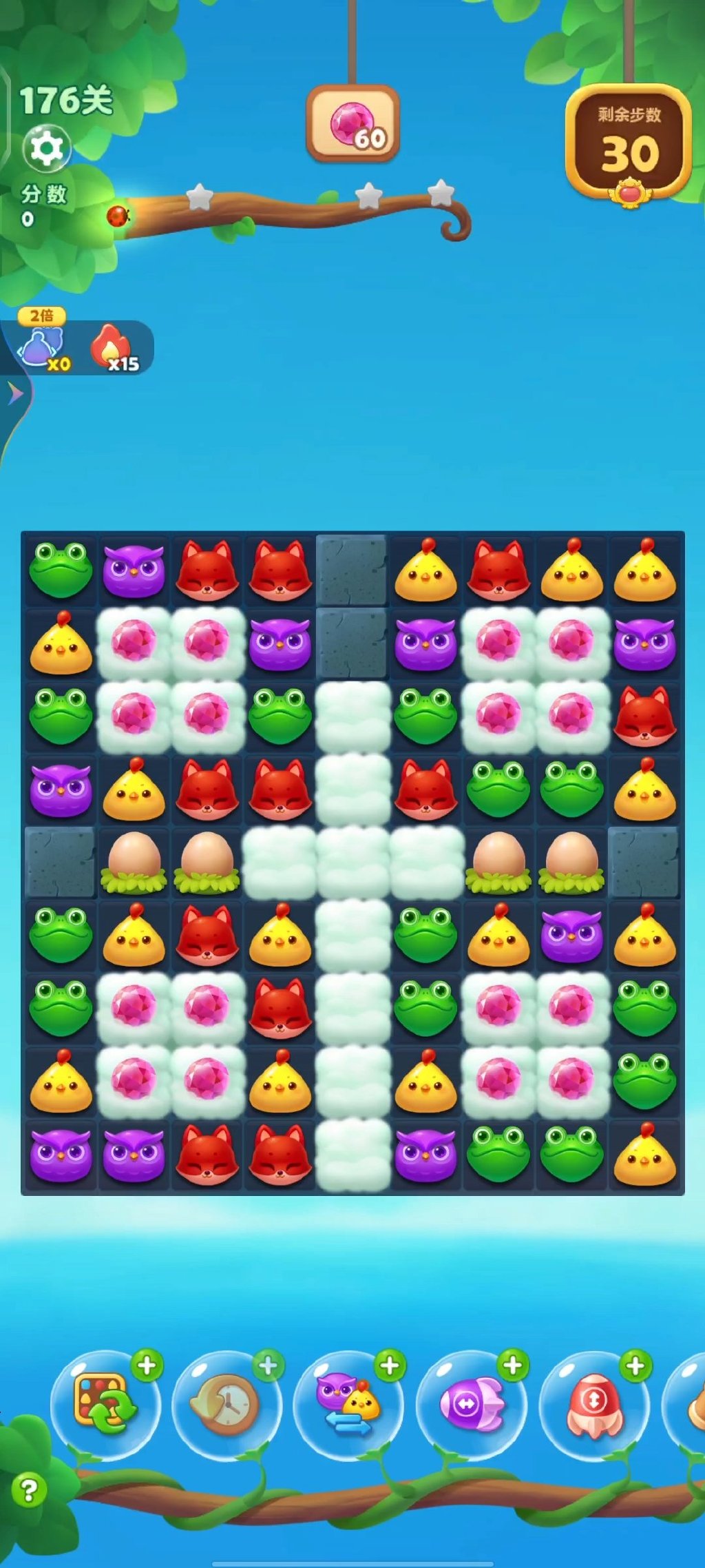705x1568 pixels.
Task: Expand the side panel arrow
Action: click(14, 393)
